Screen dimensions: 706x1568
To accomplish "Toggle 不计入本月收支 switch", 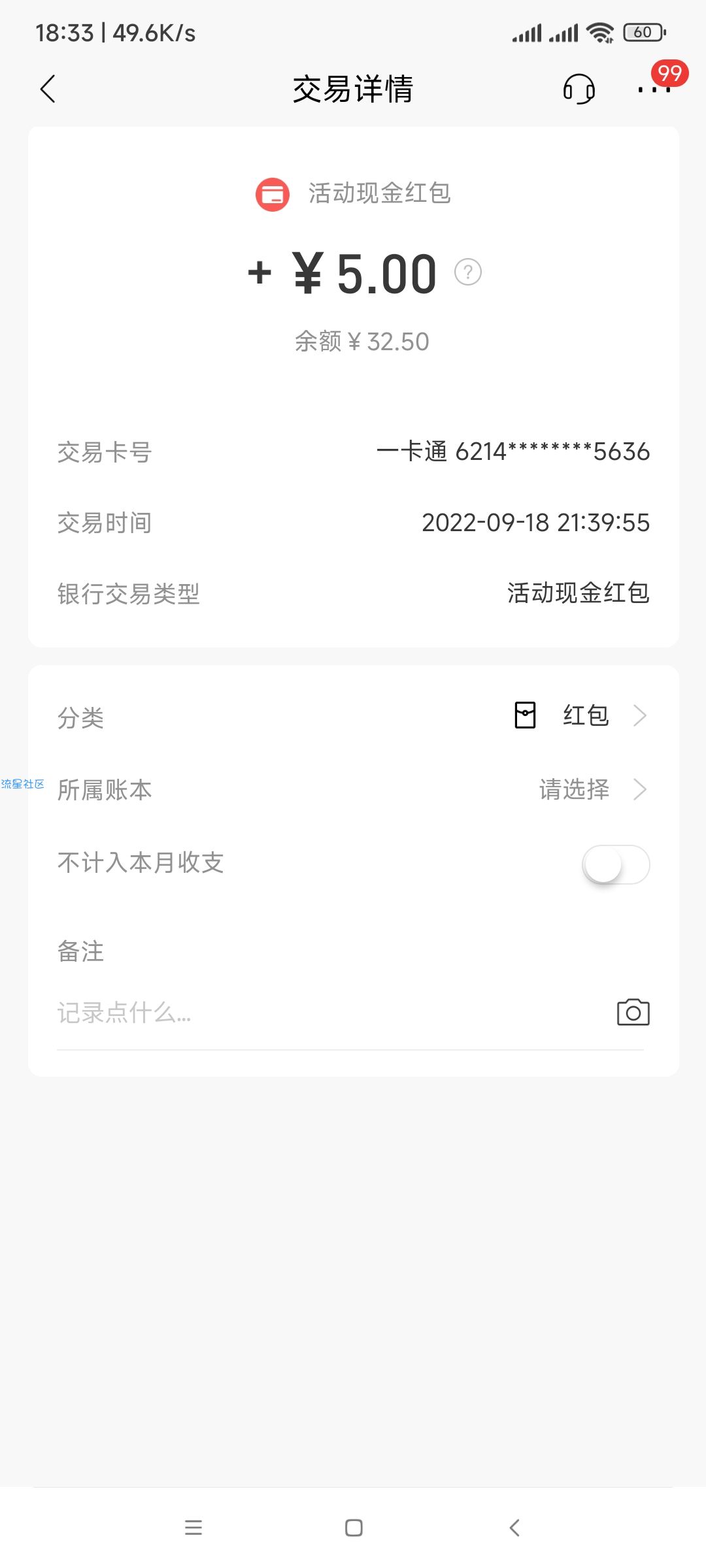I will point(616,864).
